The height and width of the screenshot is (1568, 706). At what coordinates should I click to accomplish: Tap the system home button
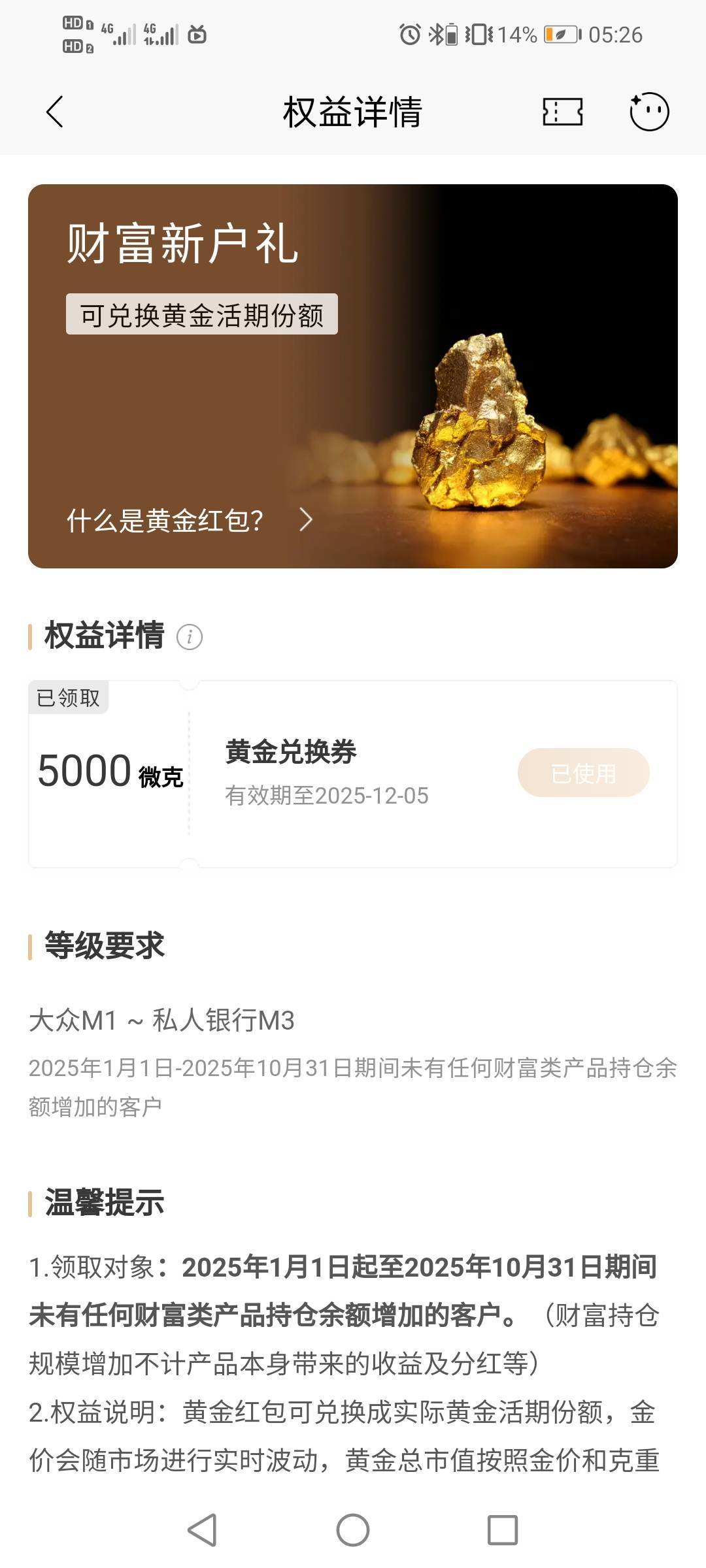tap(353, 1530)
